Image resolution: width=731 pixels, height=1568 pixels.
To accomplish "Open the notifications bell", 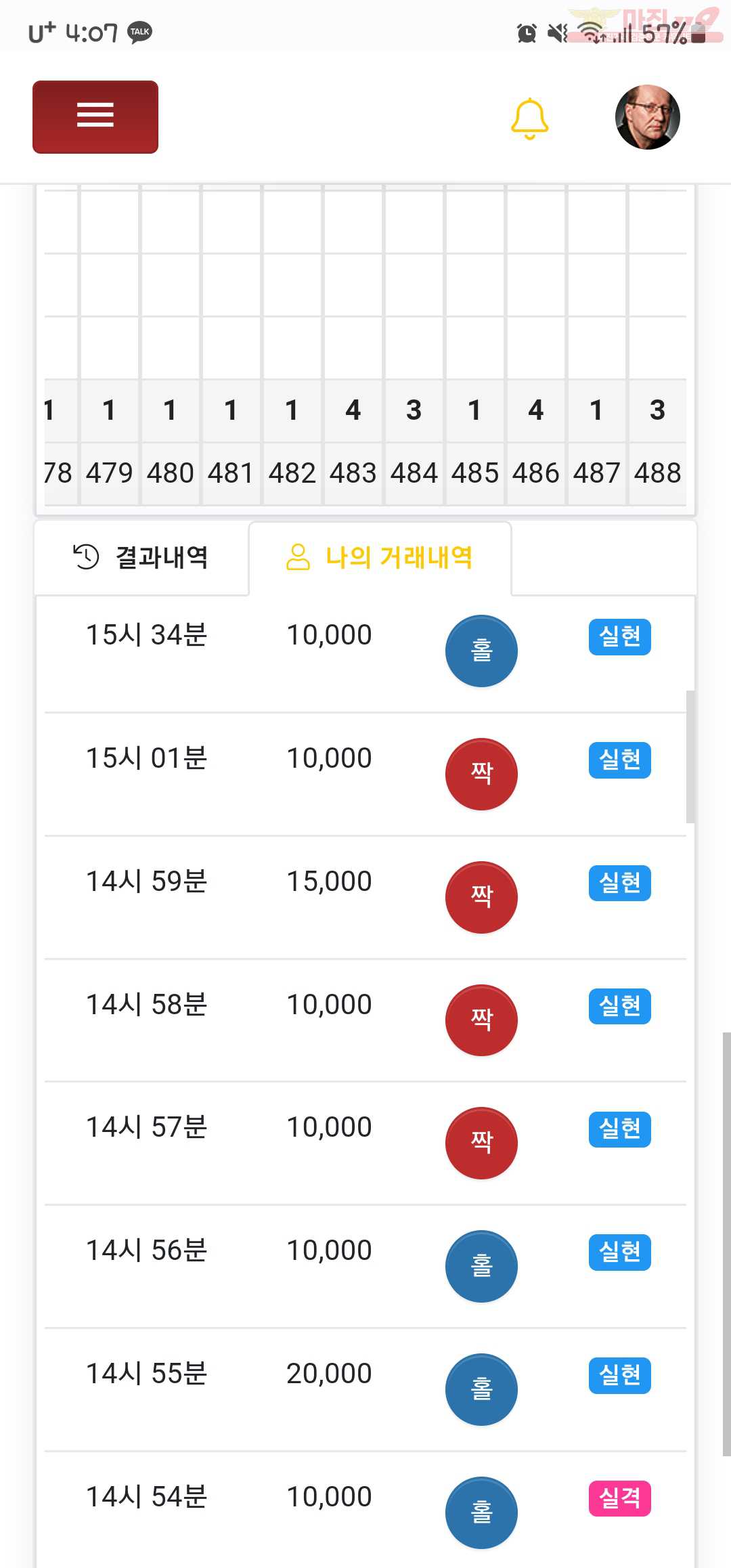I will coord(529,118).
